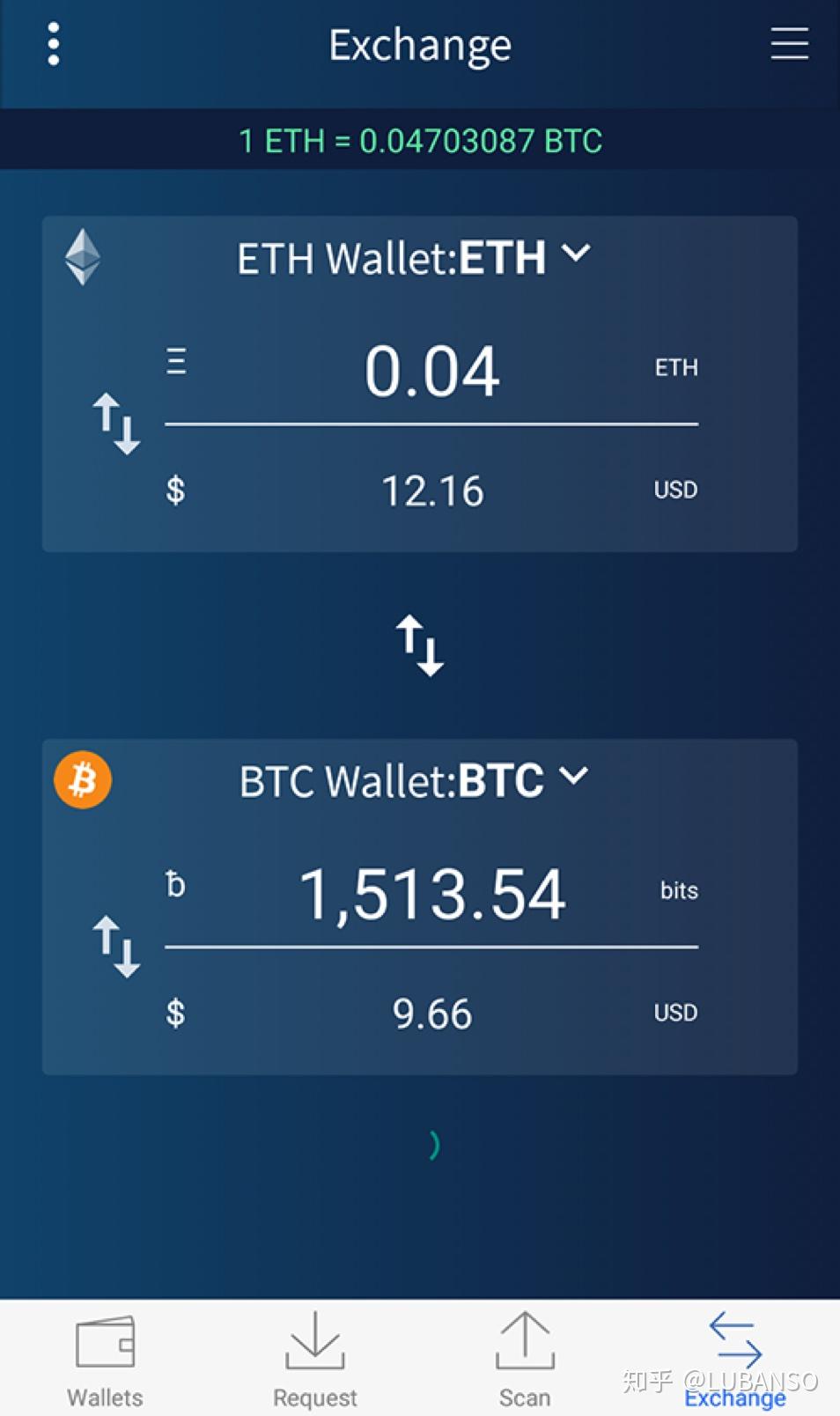Expand the BTC Wallet dropdown
The height and width of the screenshot is (1416, 840).
(x=573, y=777)
